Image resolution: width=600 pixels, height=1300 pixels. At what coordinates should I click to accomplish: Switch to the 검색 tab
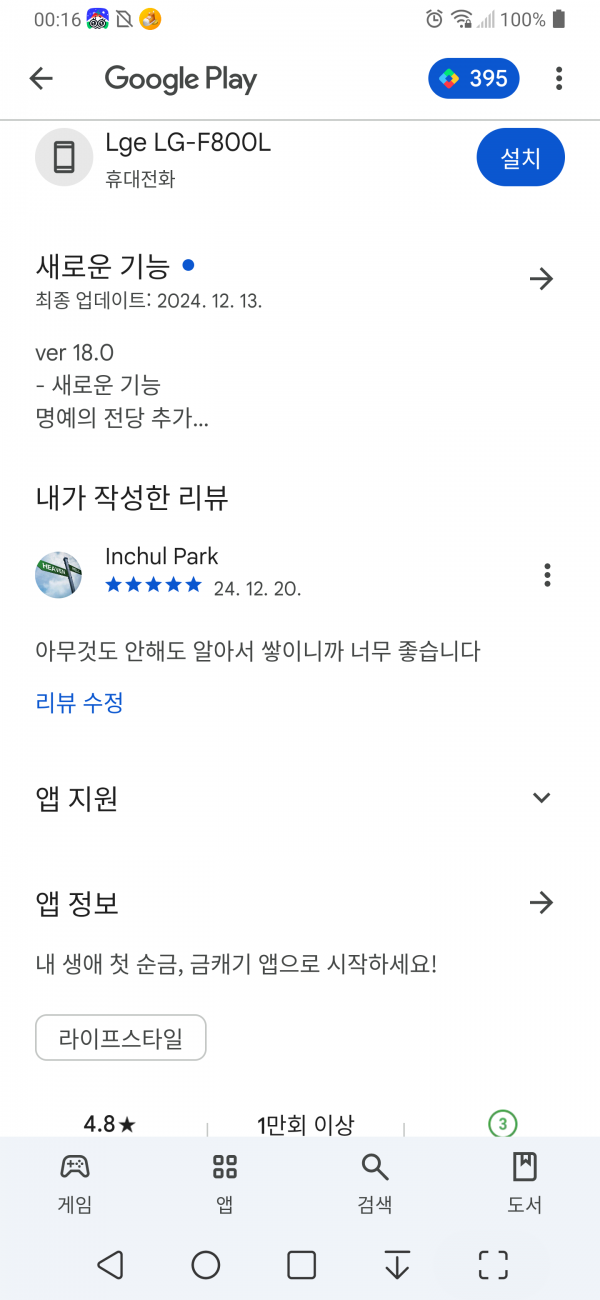click(374, 1184)
